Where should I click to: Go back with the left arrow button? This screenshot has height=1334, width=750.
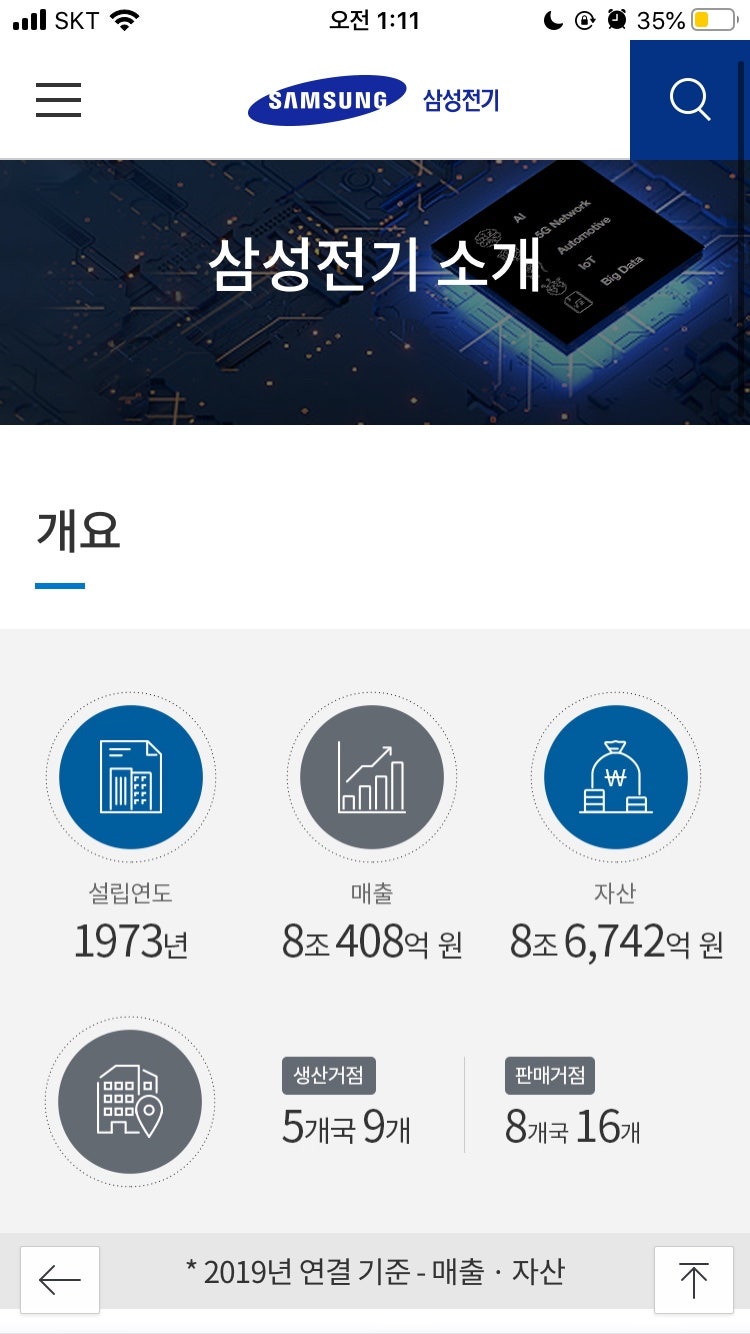click(60, 1279)
